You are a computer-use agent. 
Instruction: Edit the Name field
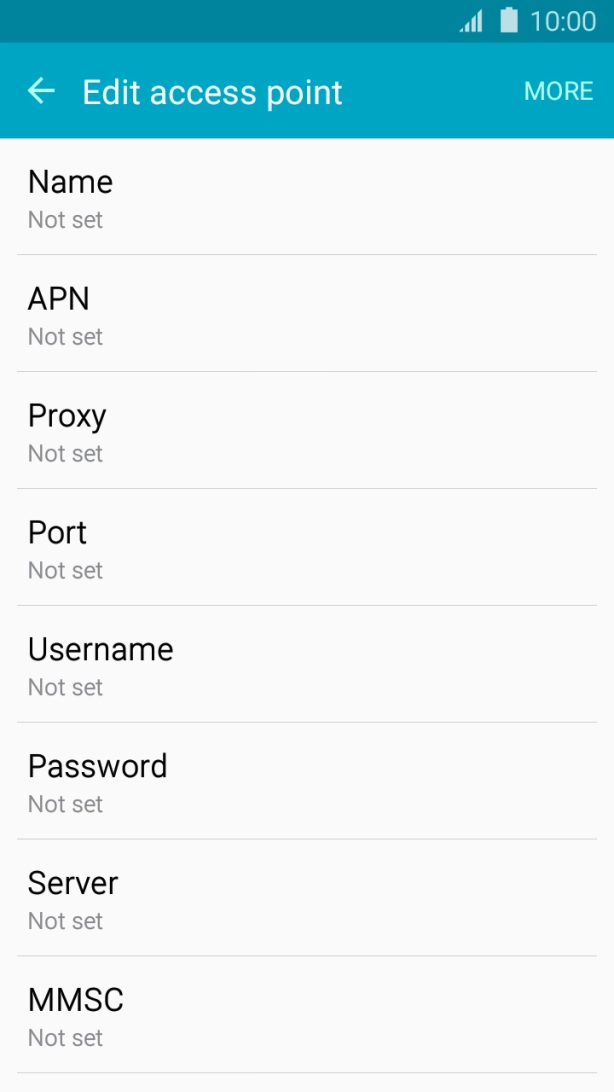pos(307,198)
